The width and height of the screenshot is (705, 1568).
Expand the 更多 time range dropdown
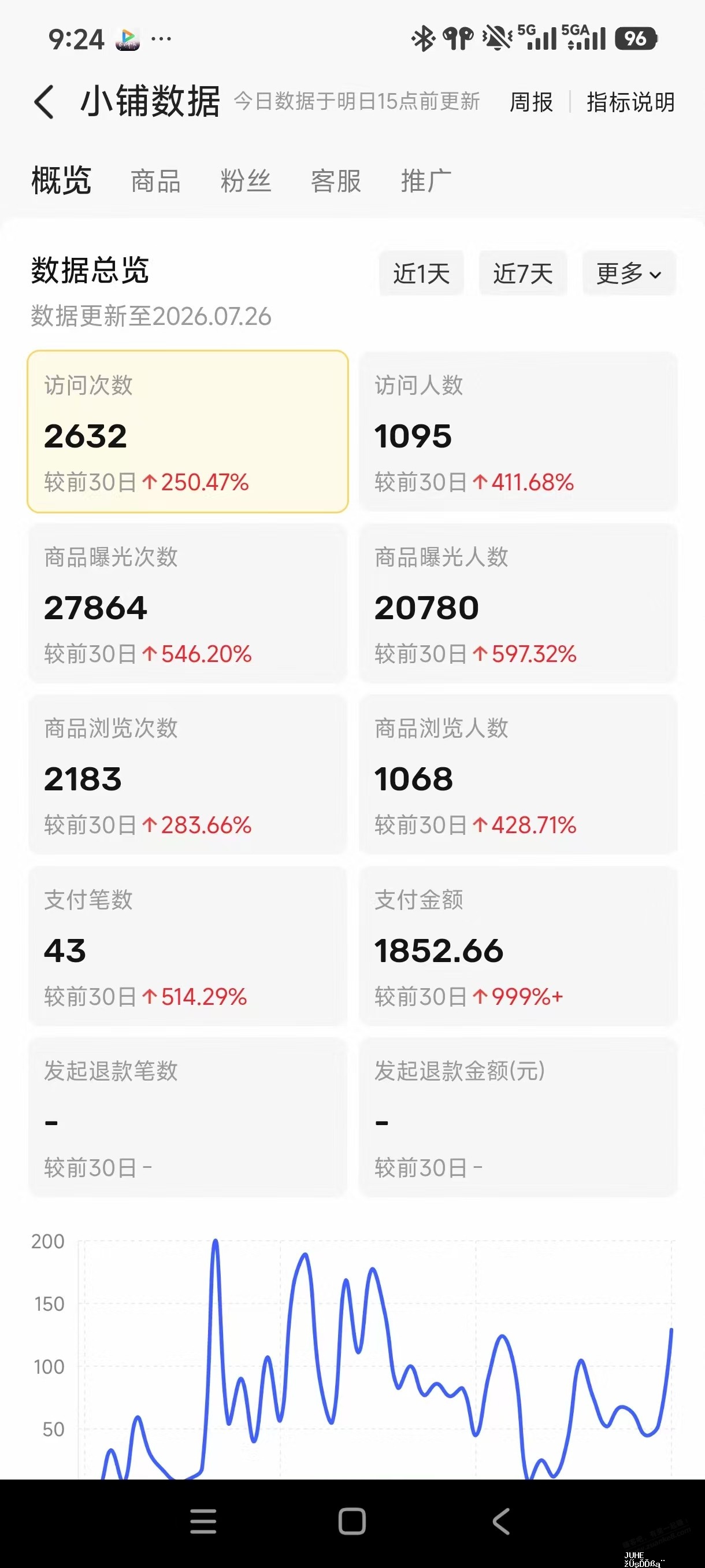[x=629, y=273]
